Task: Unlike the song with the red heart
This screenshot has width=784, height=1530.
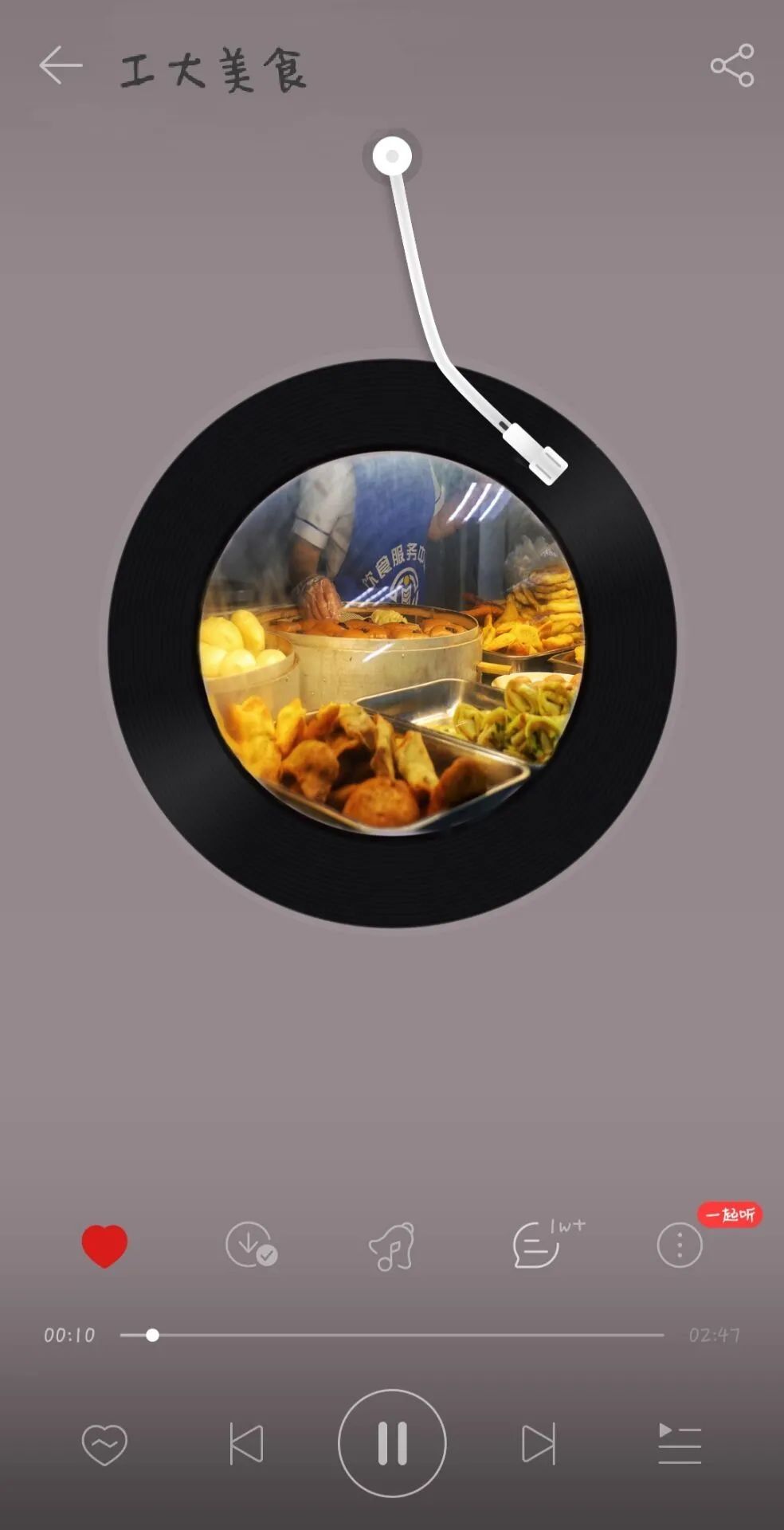Action: click(104, 1246)
